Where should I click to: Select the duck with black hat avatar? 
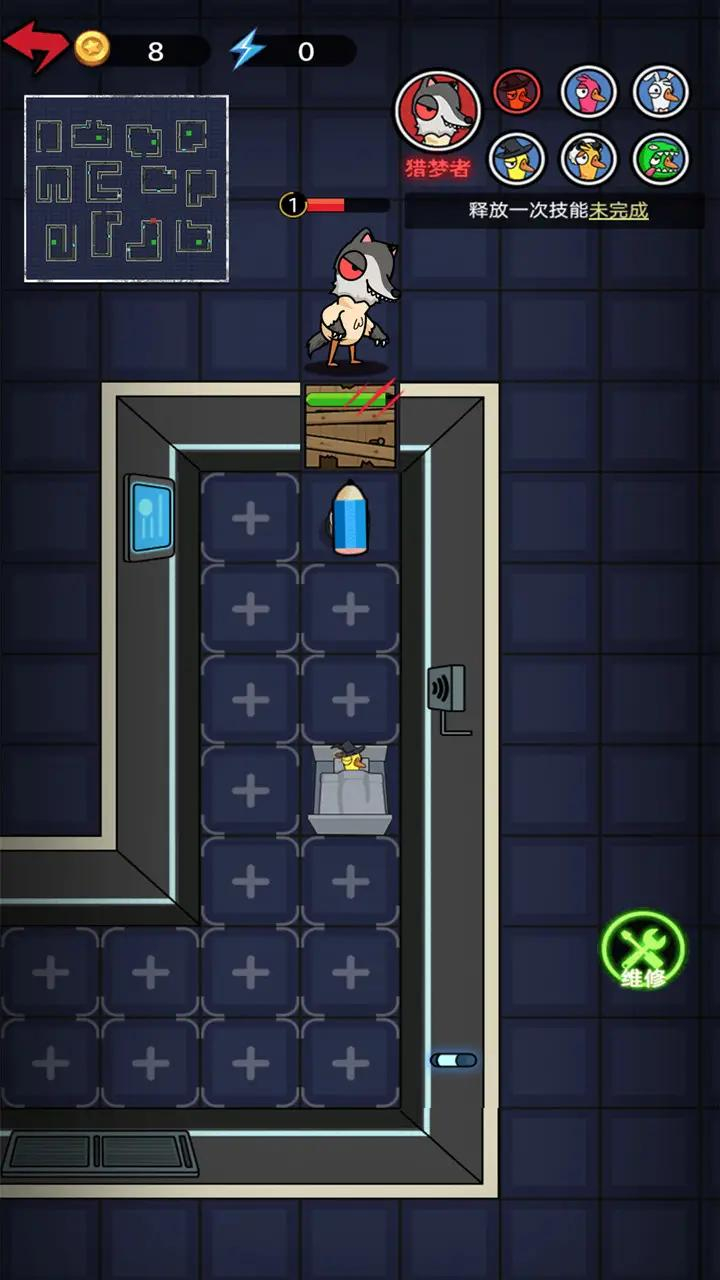tap(517, 158)
